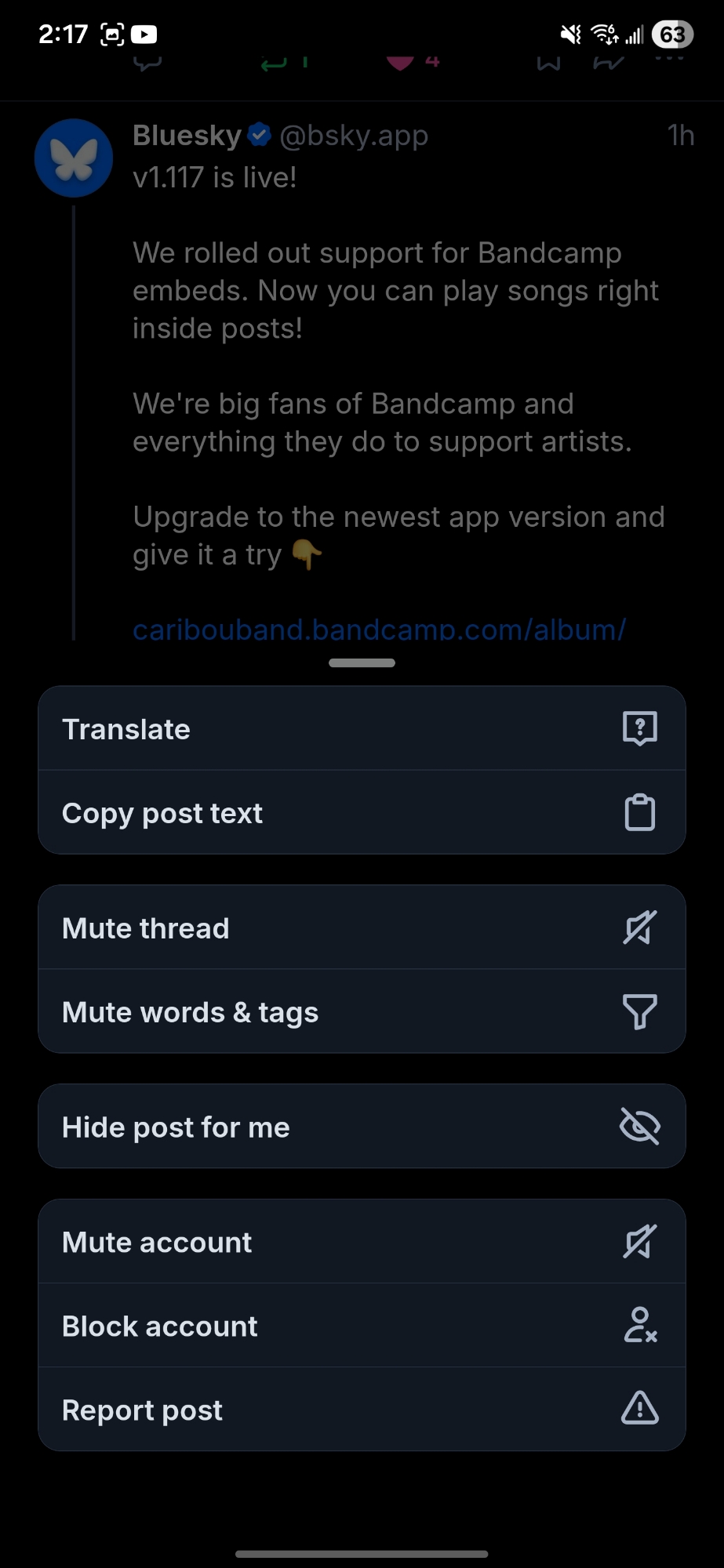Open Mute words & tags
The image size is (724, 1568).
click(362, 1012)
